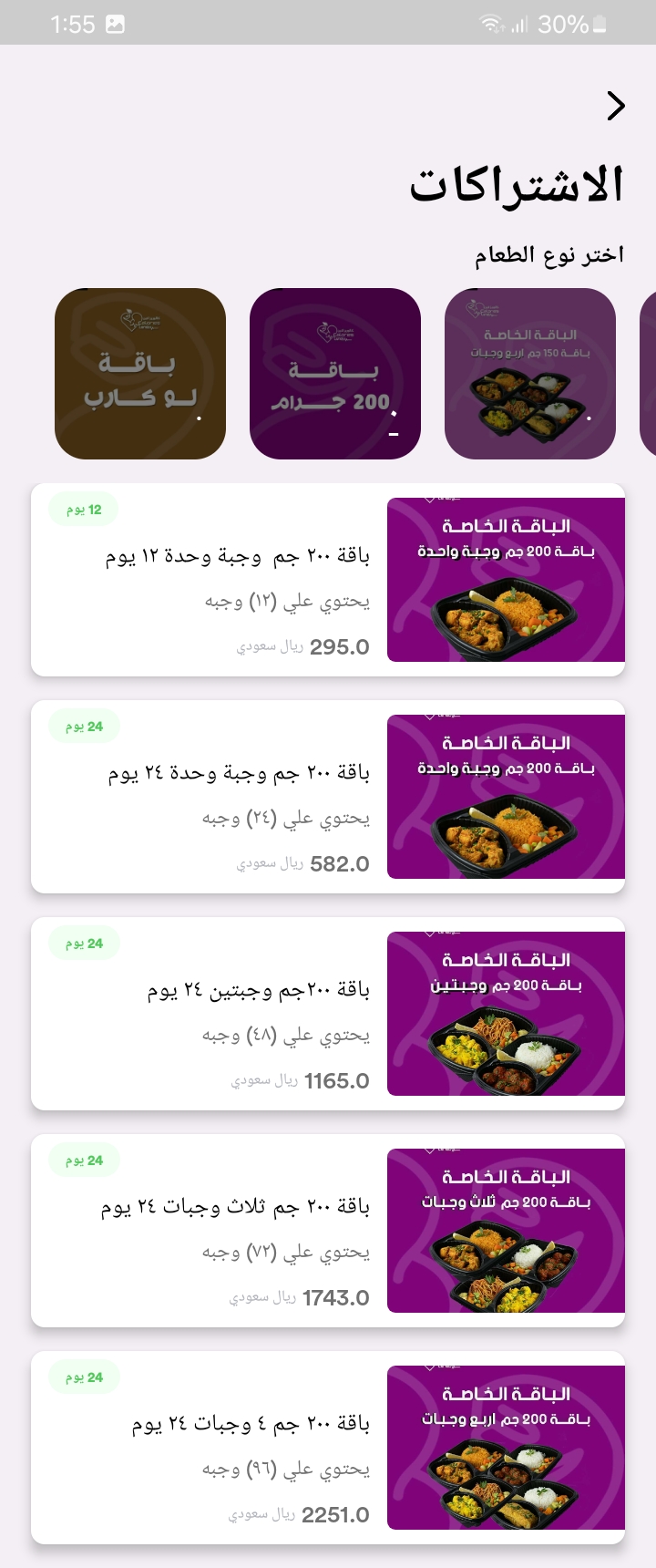Viewport: 656px width, 1568px height.
Task: Select the special package category icon
Action: pos(530,373)
